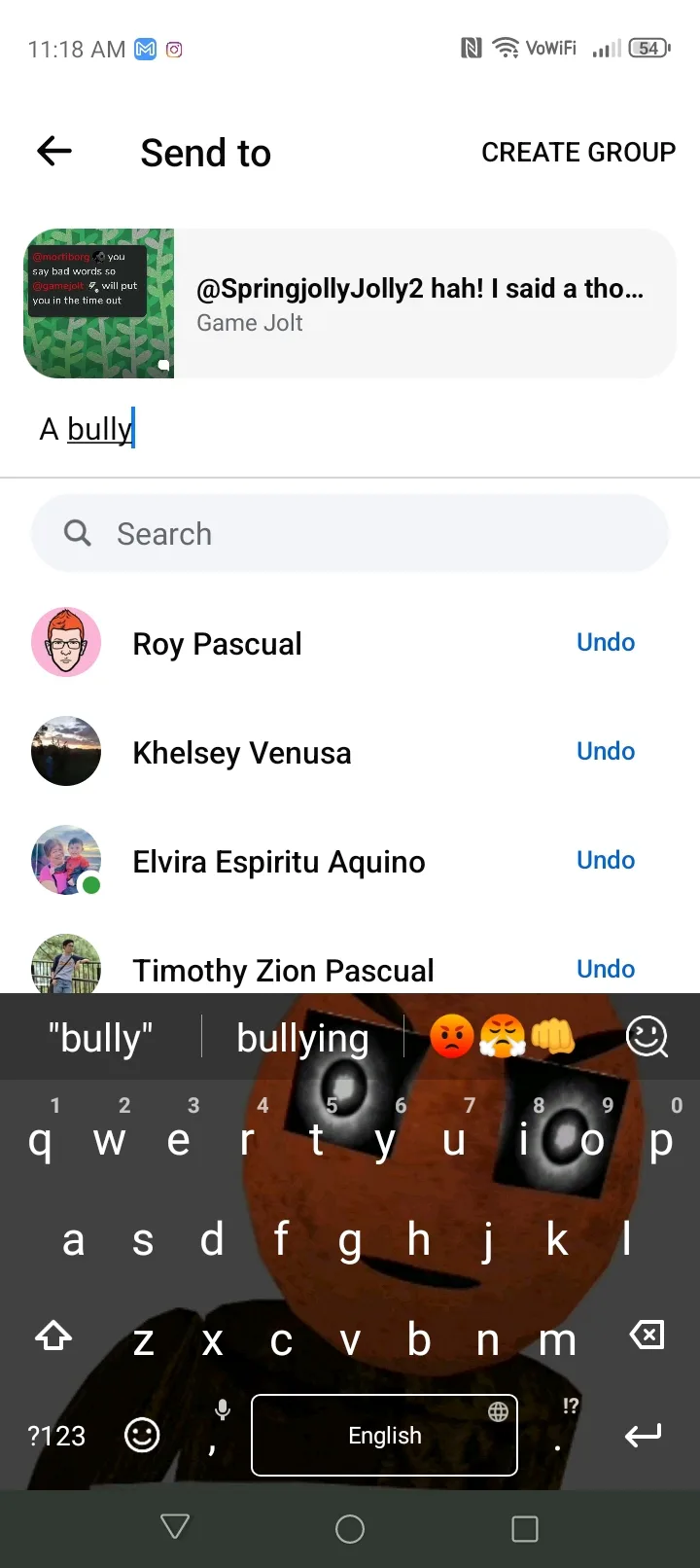The image size is (700, 1568).
Task: Undo sending to Khelsey Venusa
Action: tap(605, 751)
